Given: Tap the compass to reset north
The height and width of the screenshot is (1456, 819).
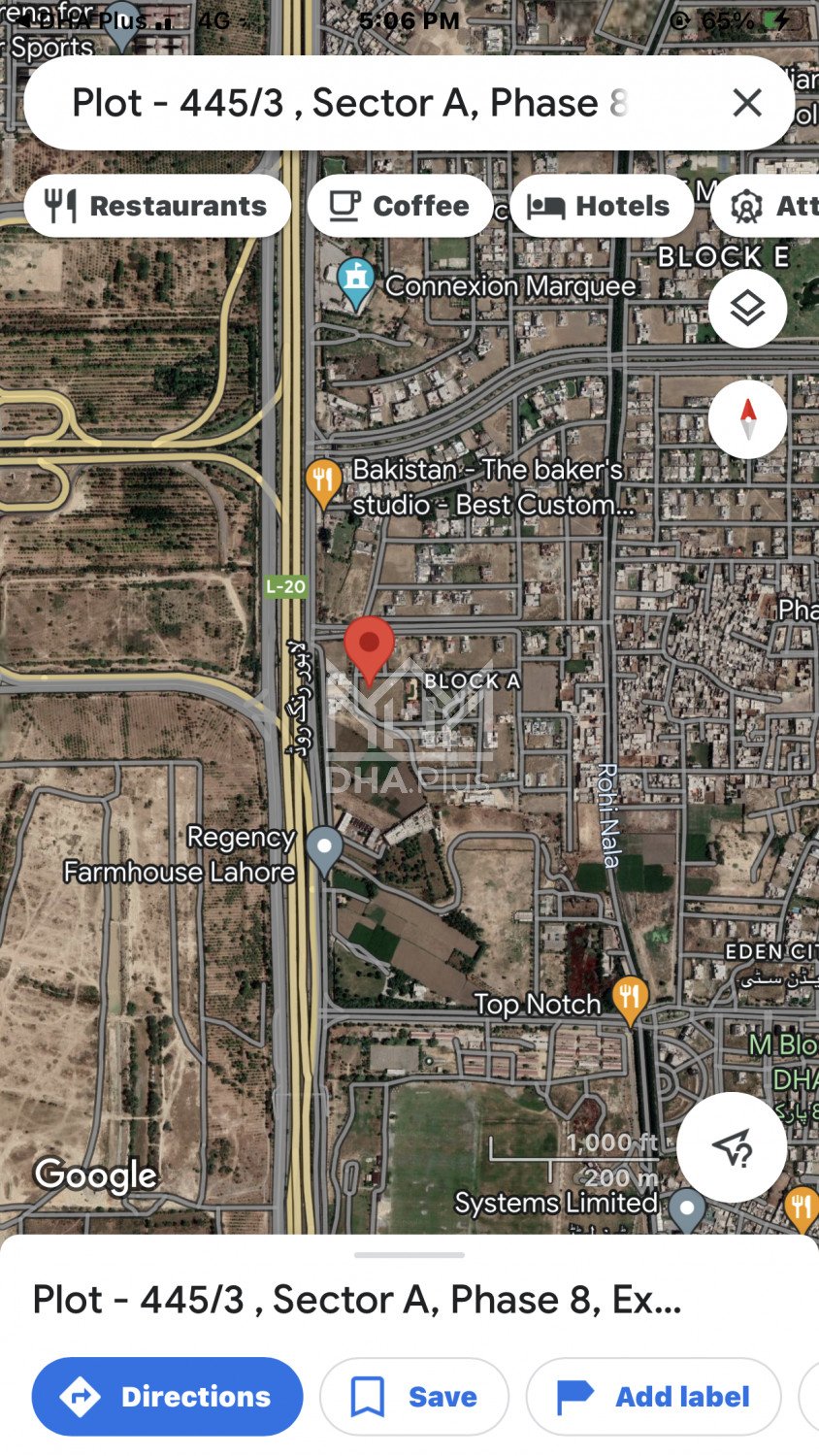Looking at the screenshot, I should 747,419.
